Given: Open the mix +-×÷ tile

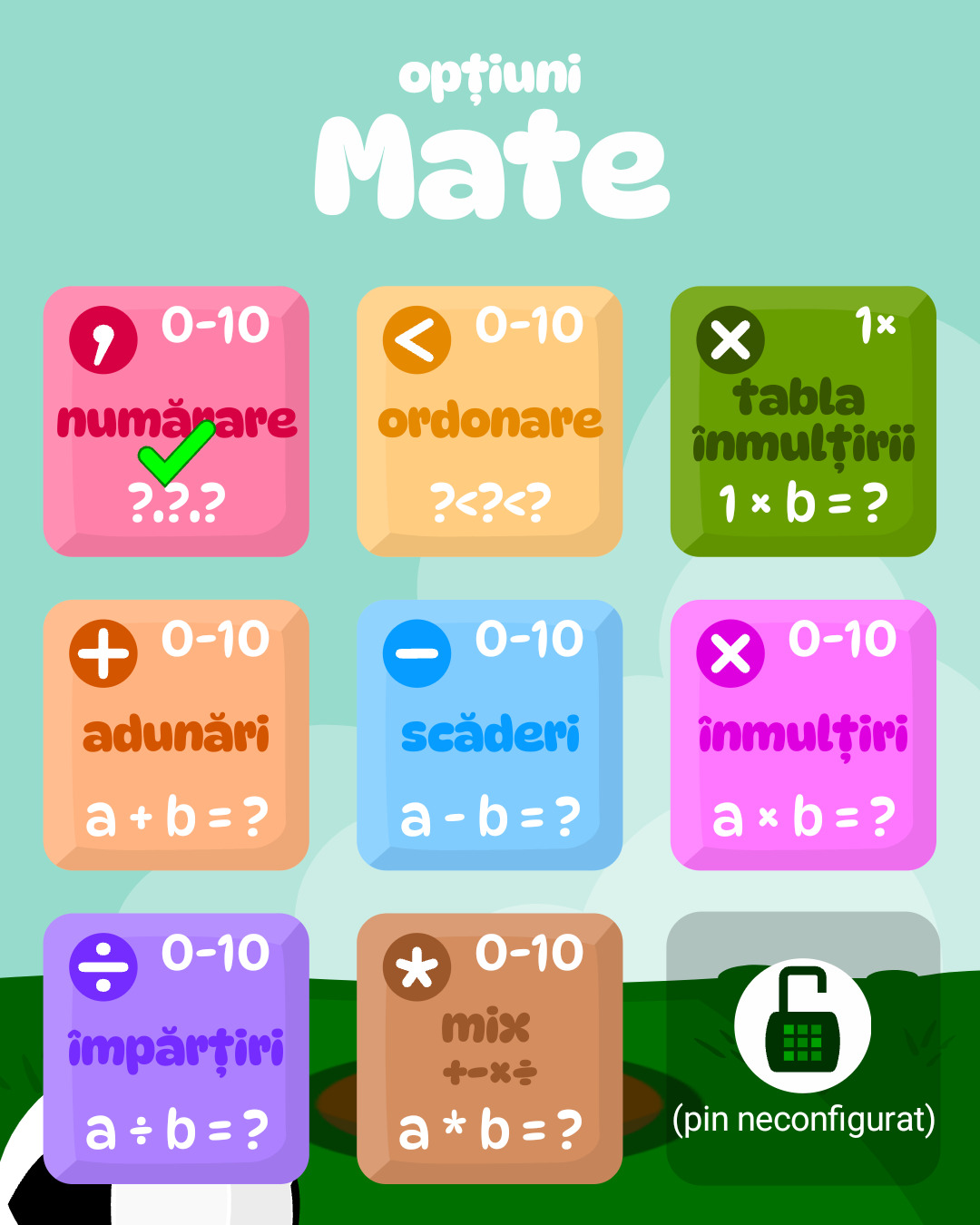Looking at the screenshot, I should click(490, 1048).
